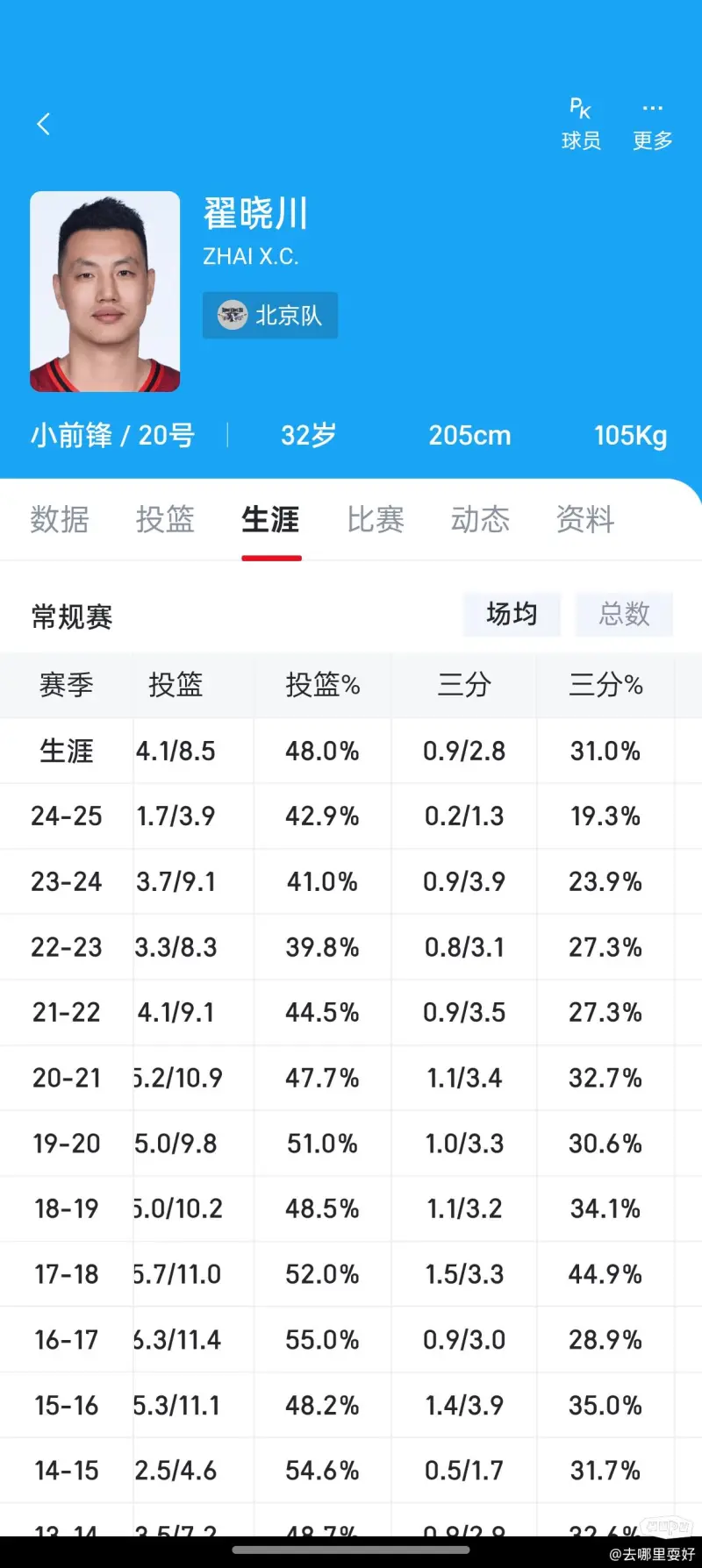Select the 生涯 career tab
Viewport: 702px width, 1568px height.
(270, 519)
